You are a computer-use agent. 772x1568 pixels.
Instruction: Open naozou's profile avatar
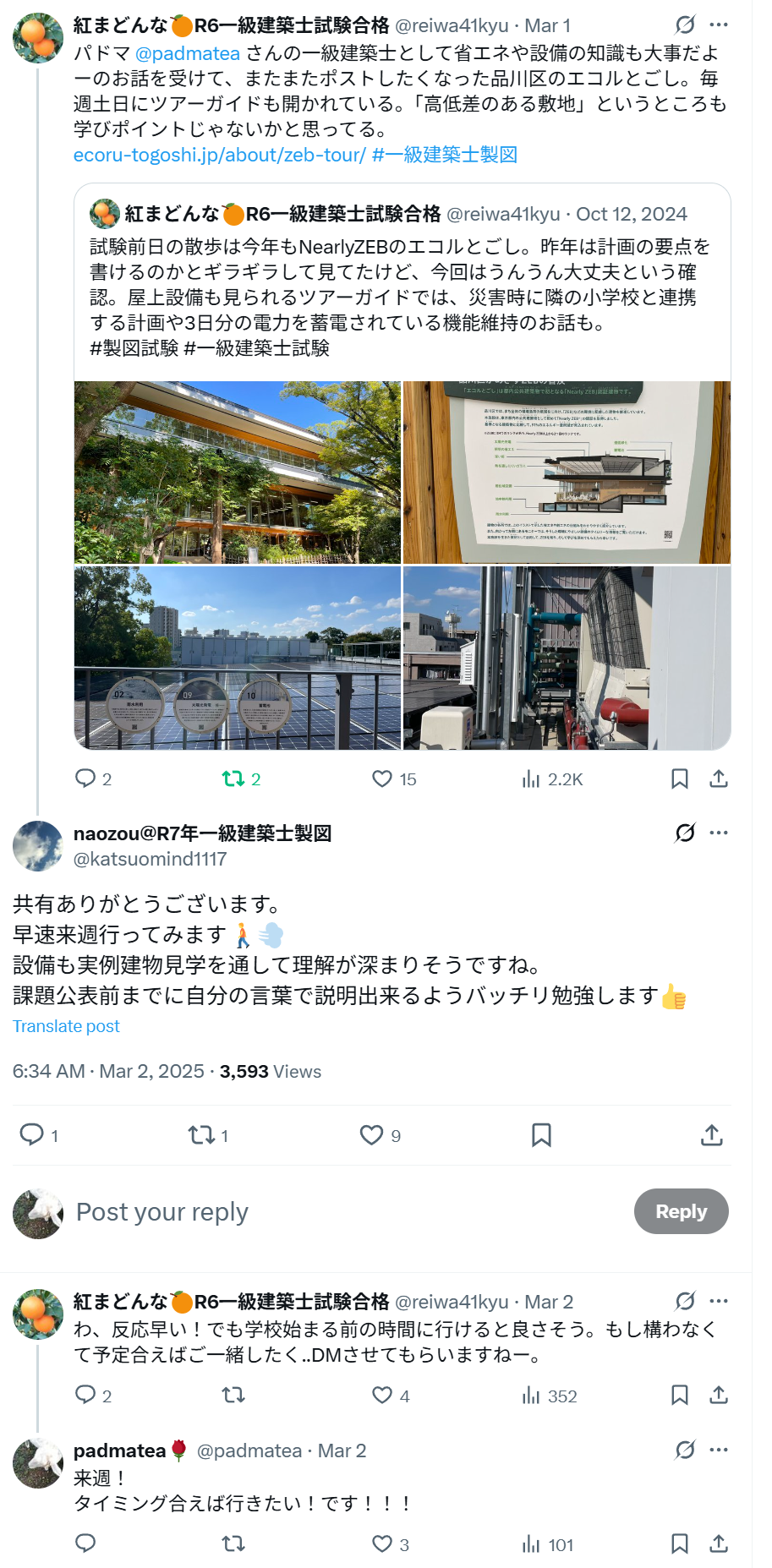pyautogui.click(x=38, y=845)
